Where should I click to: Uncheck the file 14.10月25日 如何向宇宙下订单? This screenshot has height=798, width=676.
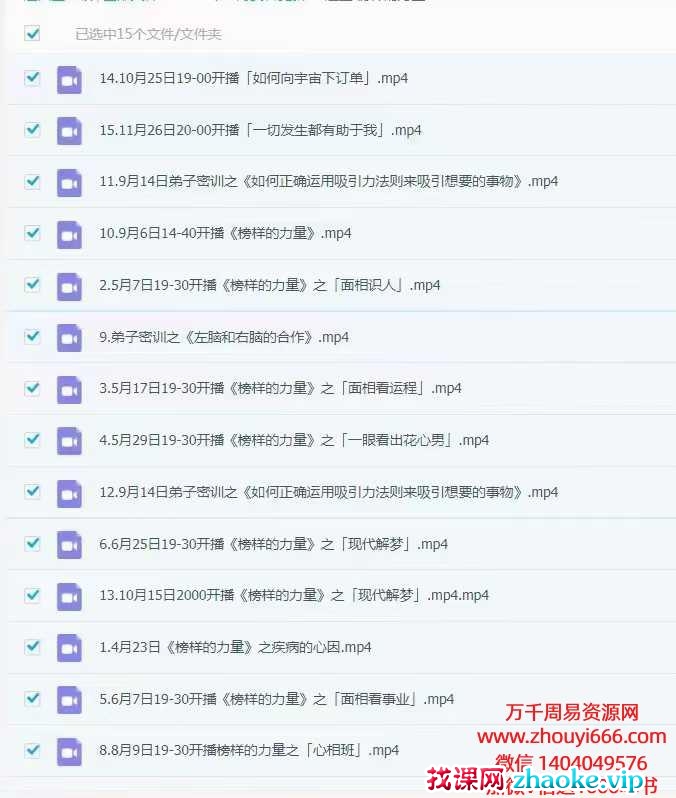(x=32, y=78)
